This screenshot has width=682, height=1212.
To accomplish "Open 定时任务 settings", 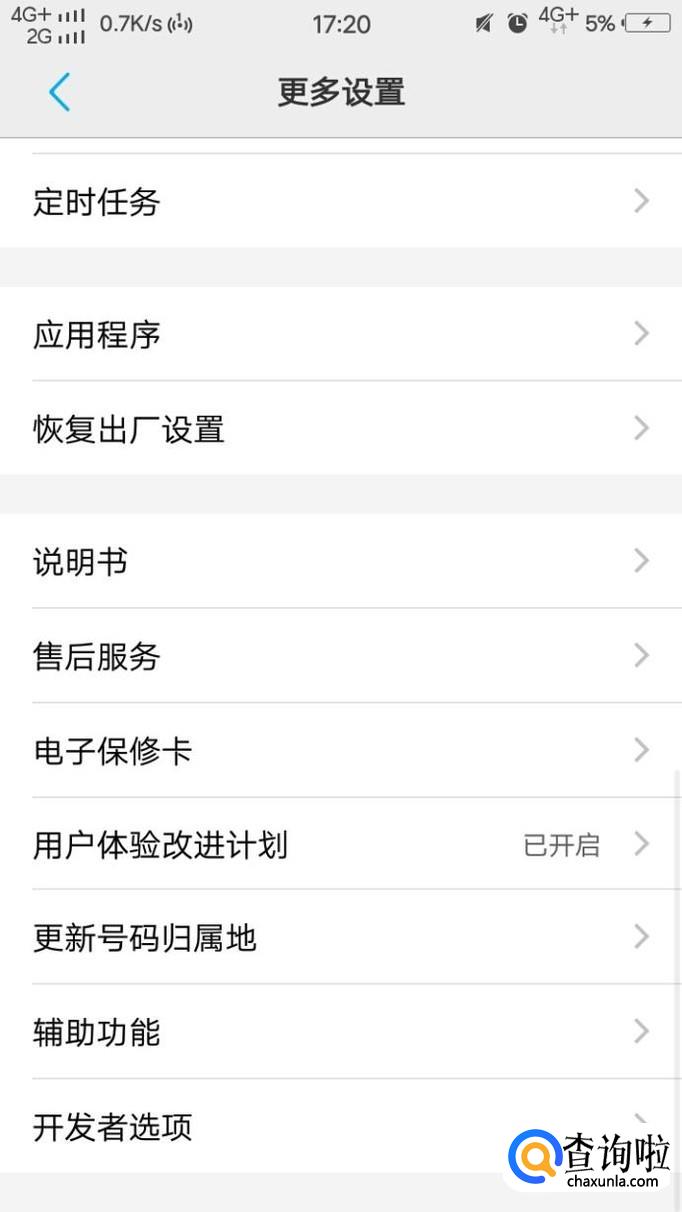I will (341, 202).
